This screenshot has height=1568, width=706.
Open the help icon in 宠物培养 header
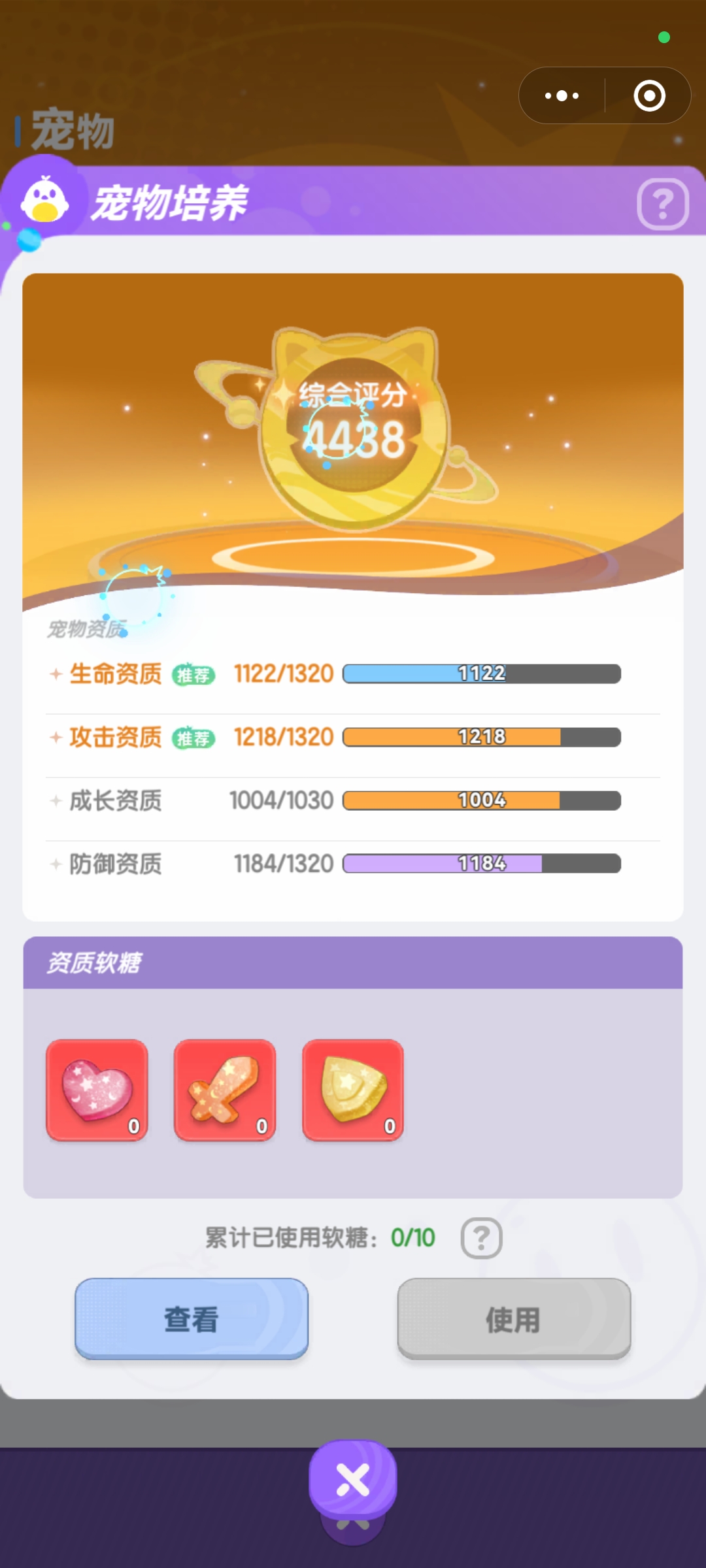point(663,204)
